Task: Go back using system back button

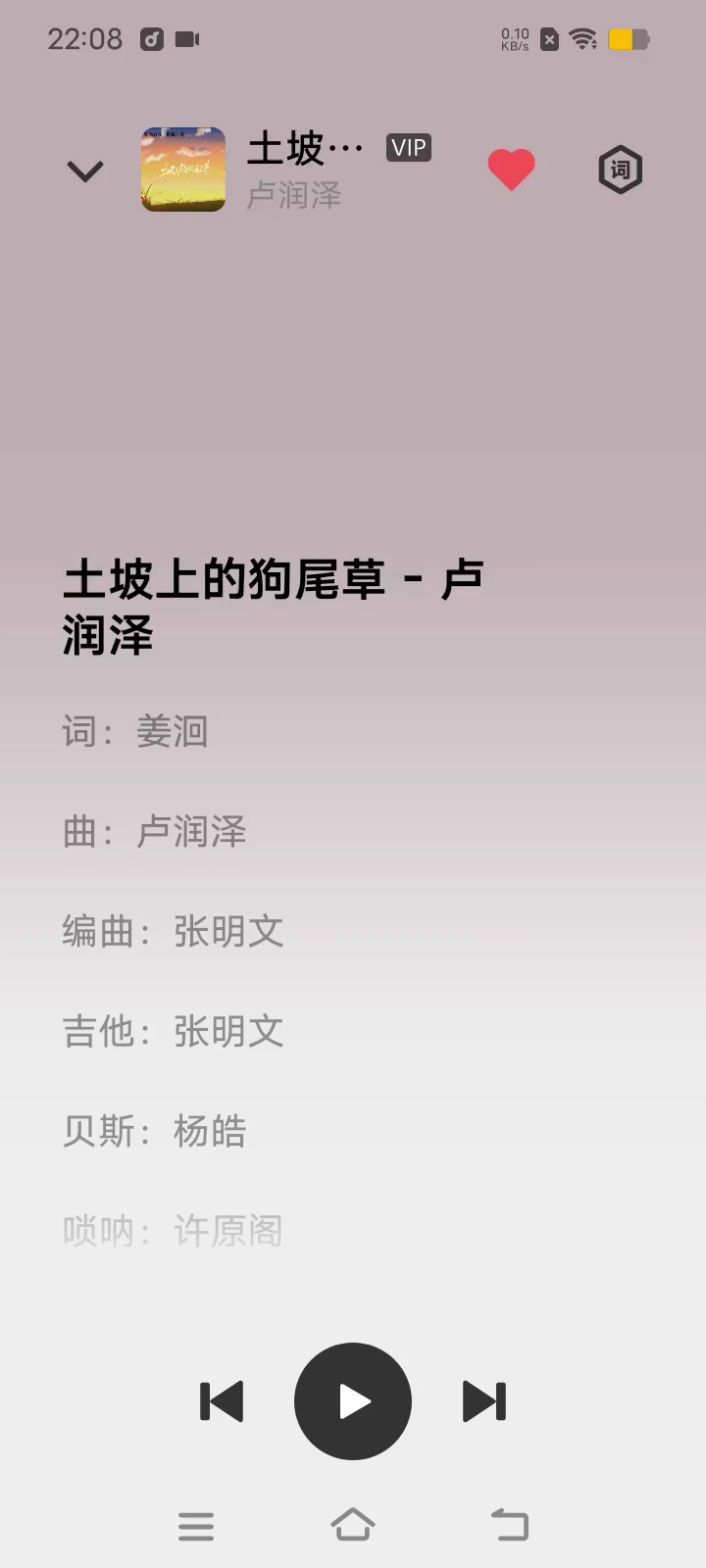Action: coord(510,1525)
